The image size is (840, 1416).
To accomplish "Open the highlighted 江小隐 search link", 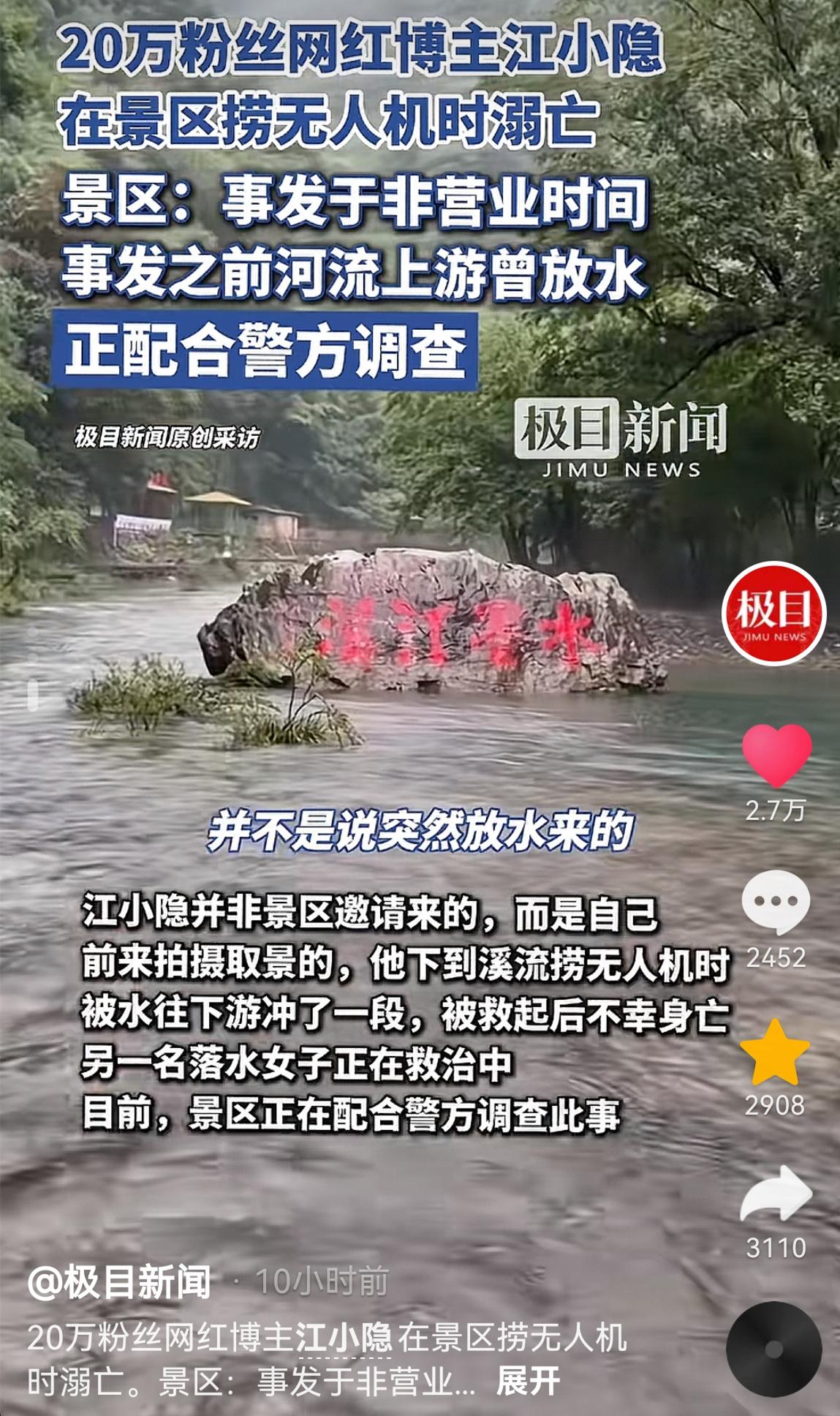I will coord(344,1338).
